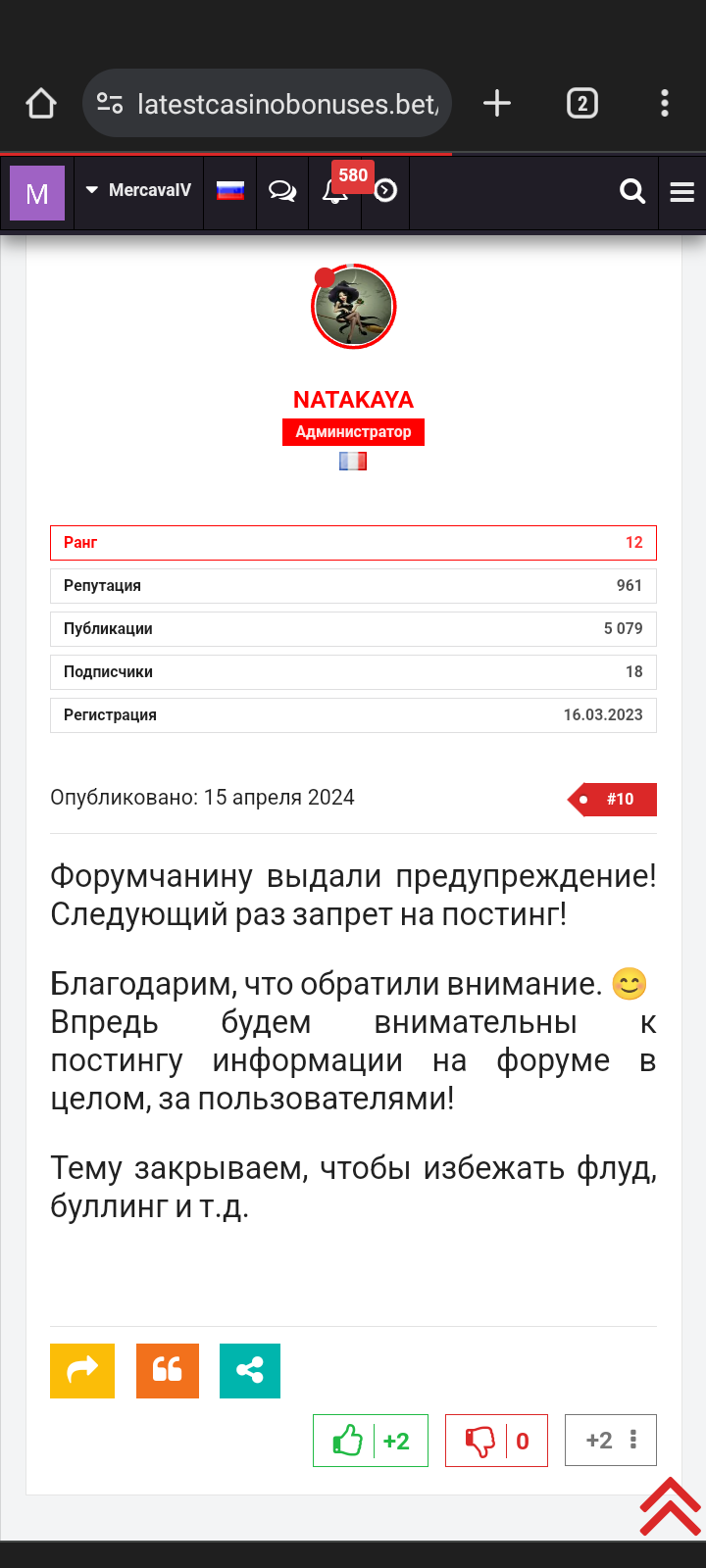Open the permalink for post #10
Screen dimensions: 706x1568
tap(618, 799)
